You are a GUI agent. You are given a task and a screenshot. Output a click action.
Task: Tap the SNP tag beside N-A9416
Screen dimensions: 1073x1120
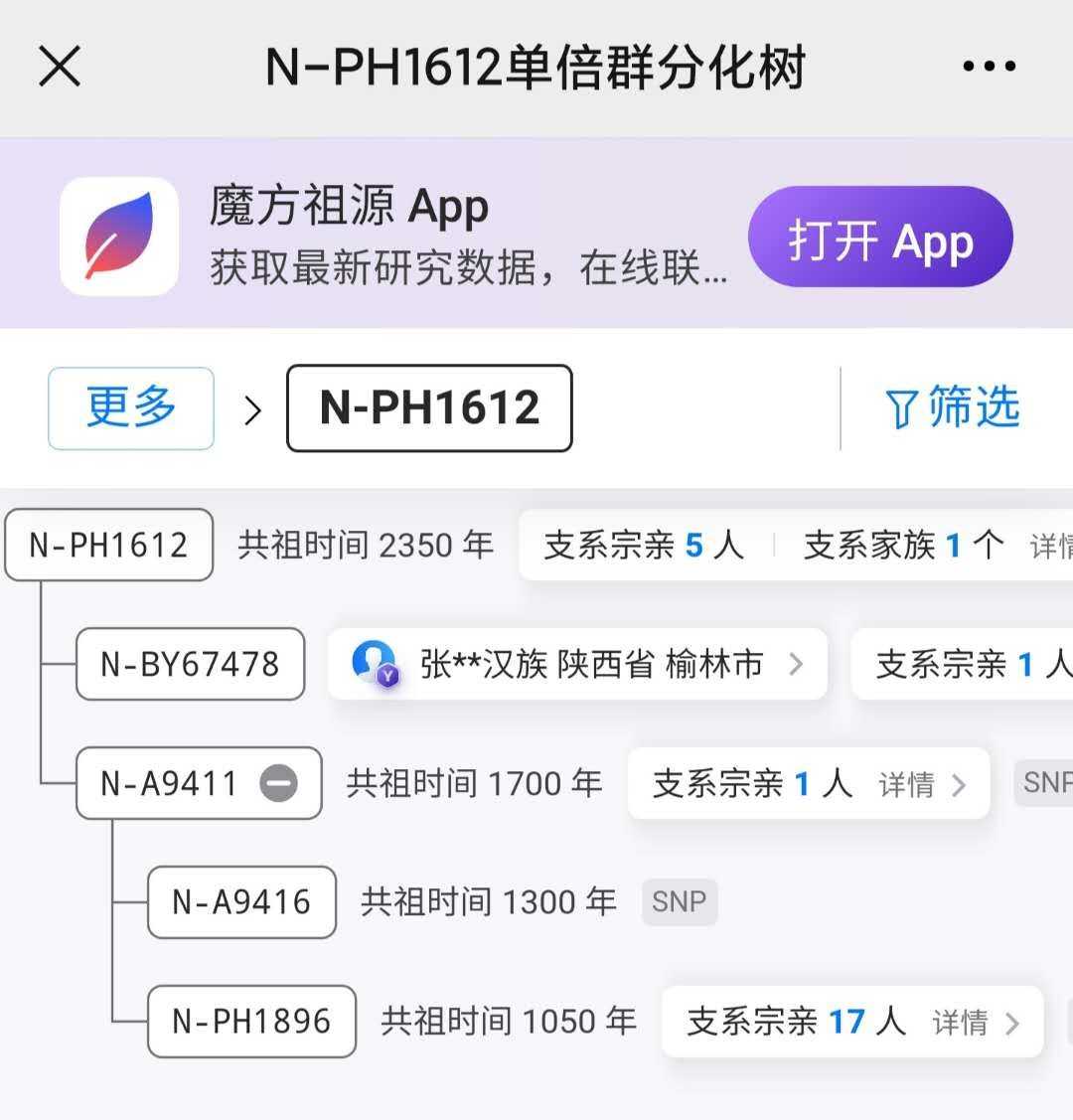(x=680, y=902)
